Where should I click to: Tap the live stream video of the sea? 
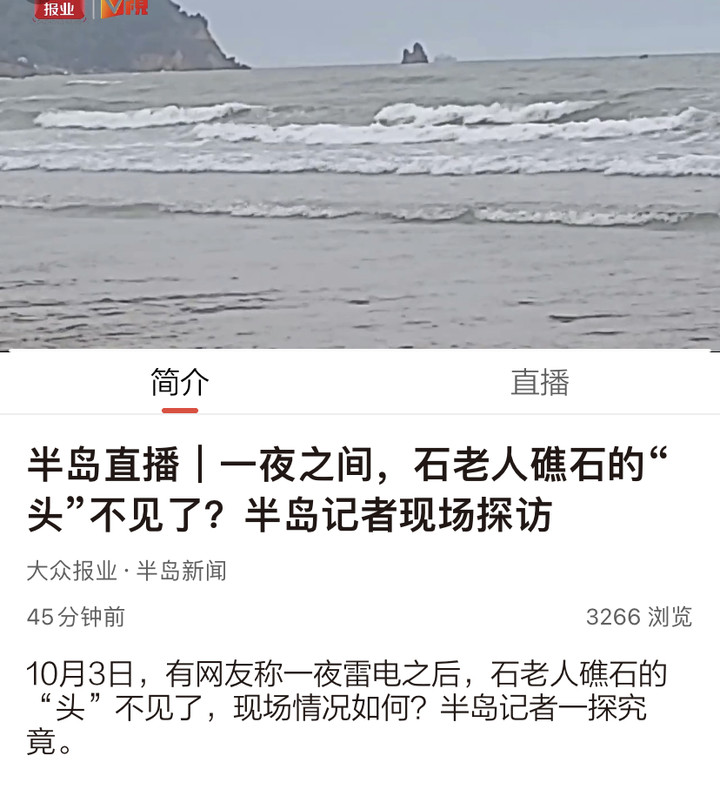tap(360, 180)
